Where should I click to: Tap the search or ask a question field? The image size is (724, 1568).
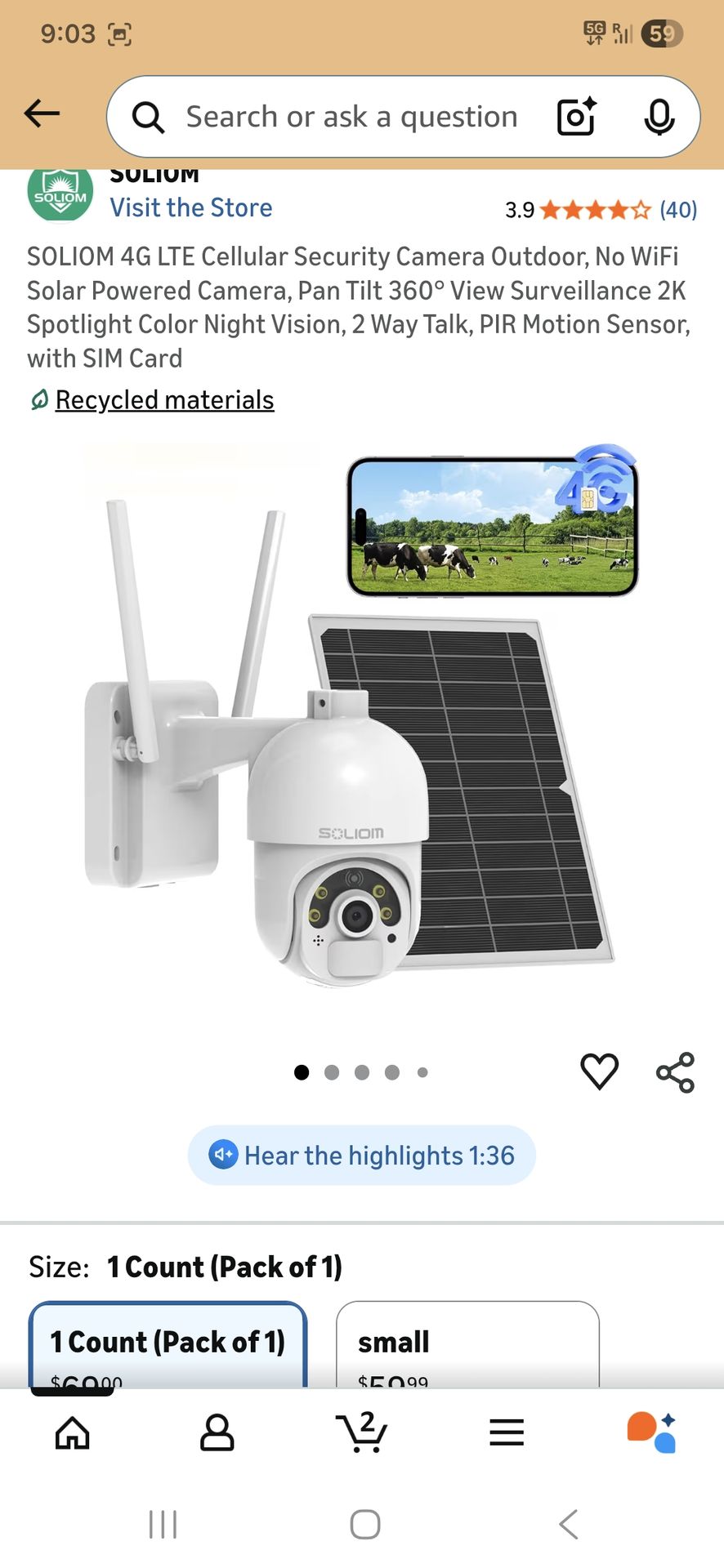[x=351, y=117]
